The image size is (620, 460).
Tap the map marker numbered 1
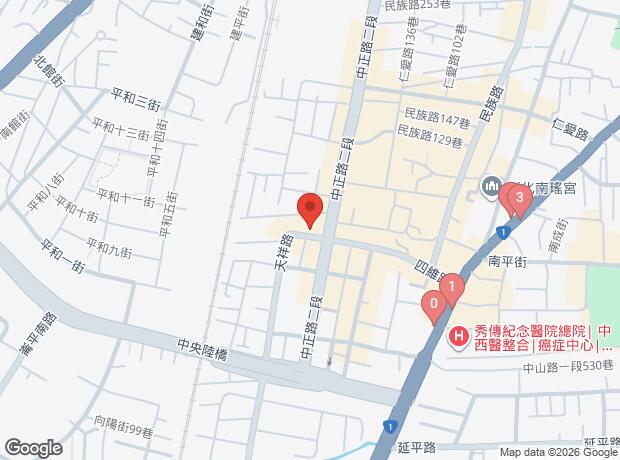tap(452, 290)
